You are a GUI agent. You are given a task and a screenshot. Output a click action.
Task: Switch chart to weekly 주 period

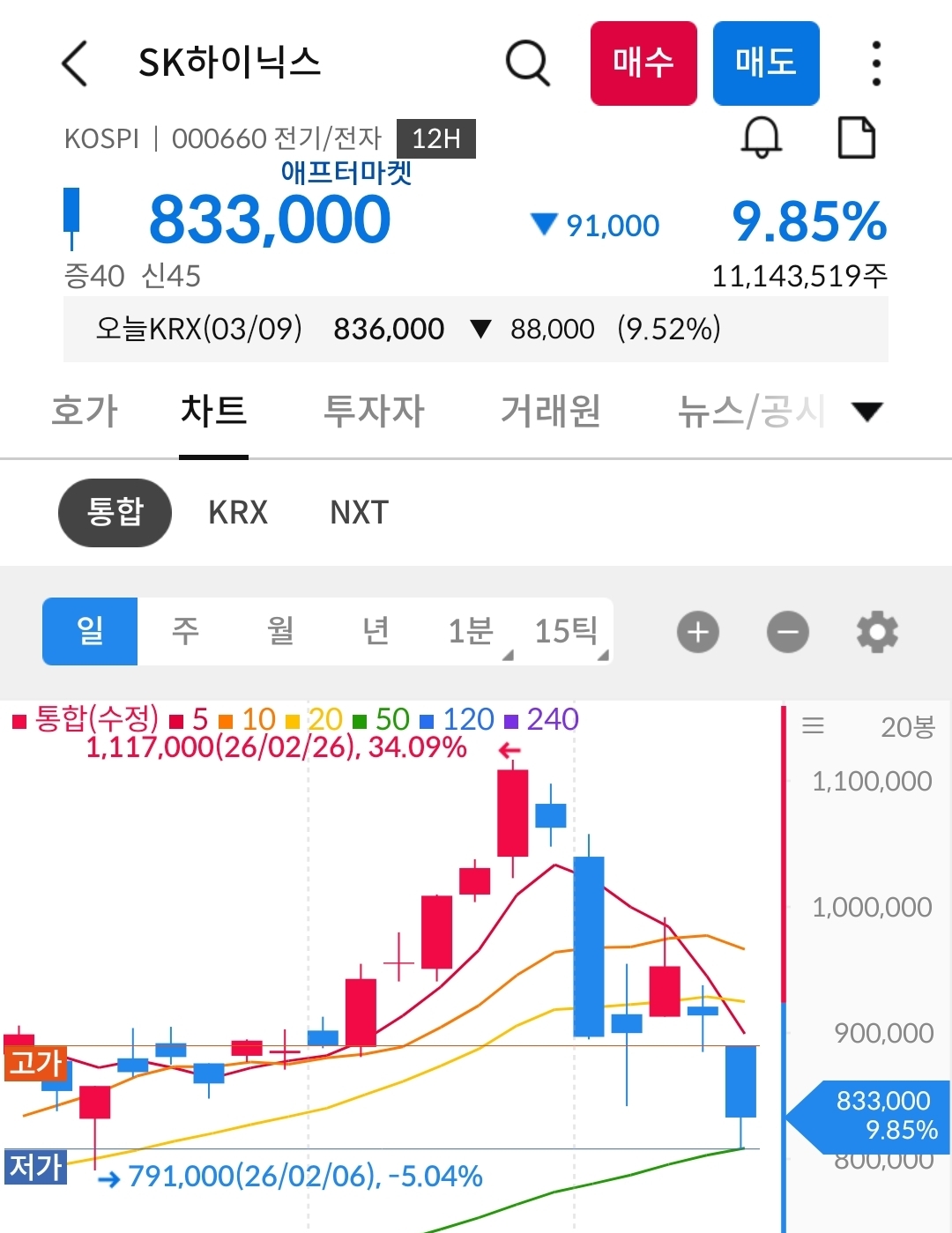coord(185,631)
